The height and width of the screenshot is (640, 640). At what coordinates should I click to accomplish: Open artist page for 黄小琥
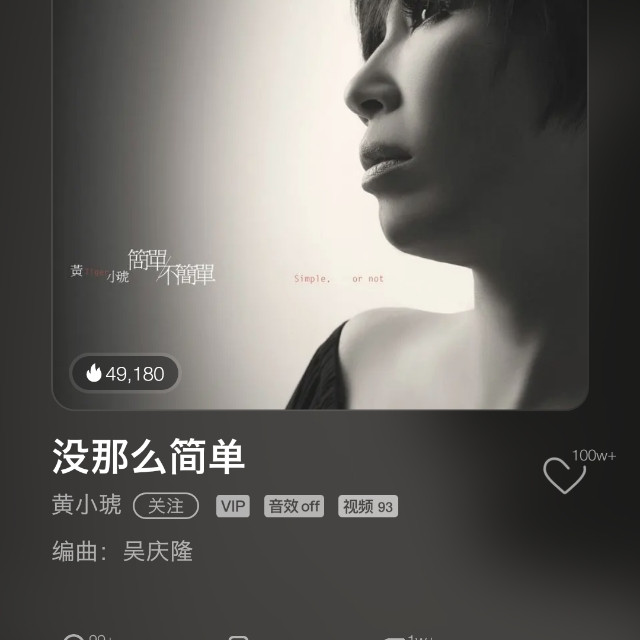pos(87,506)
